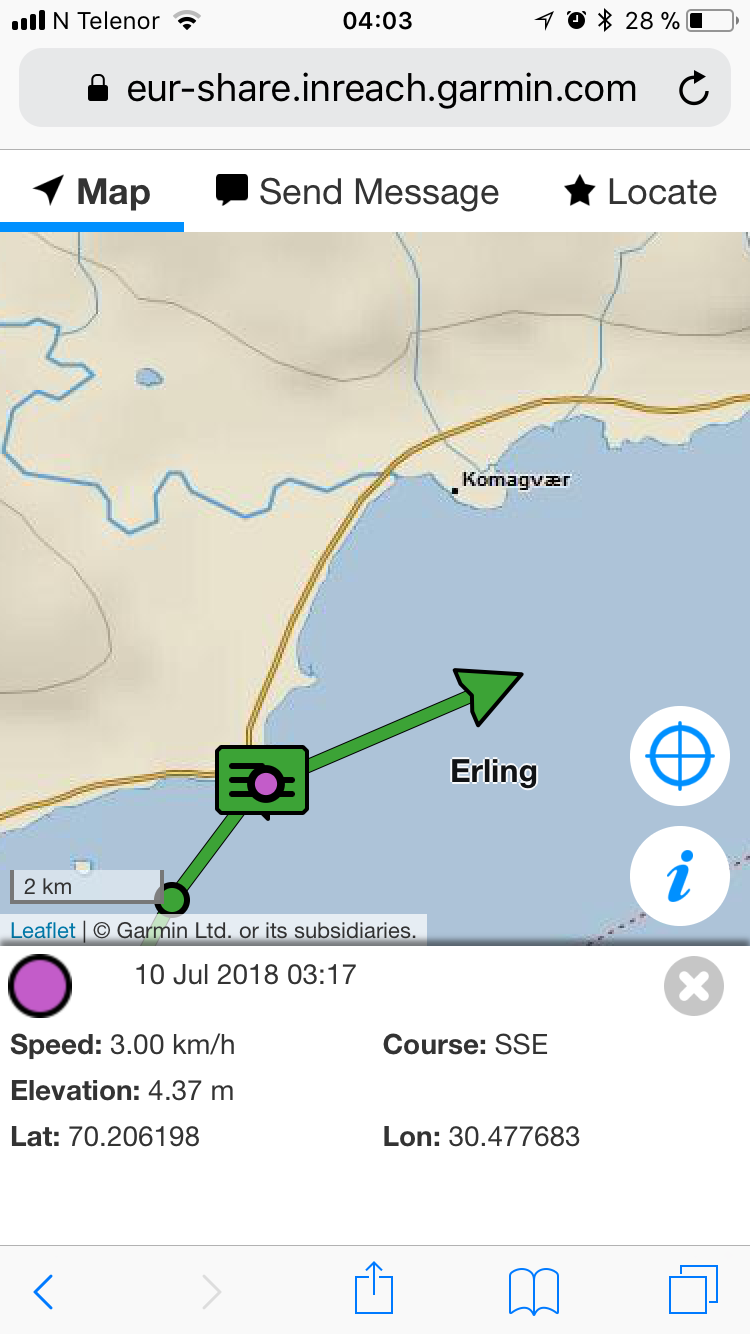This screenshot has width=750, height=1334.
Task: Center the map with crosshair button
Action: 680,757
